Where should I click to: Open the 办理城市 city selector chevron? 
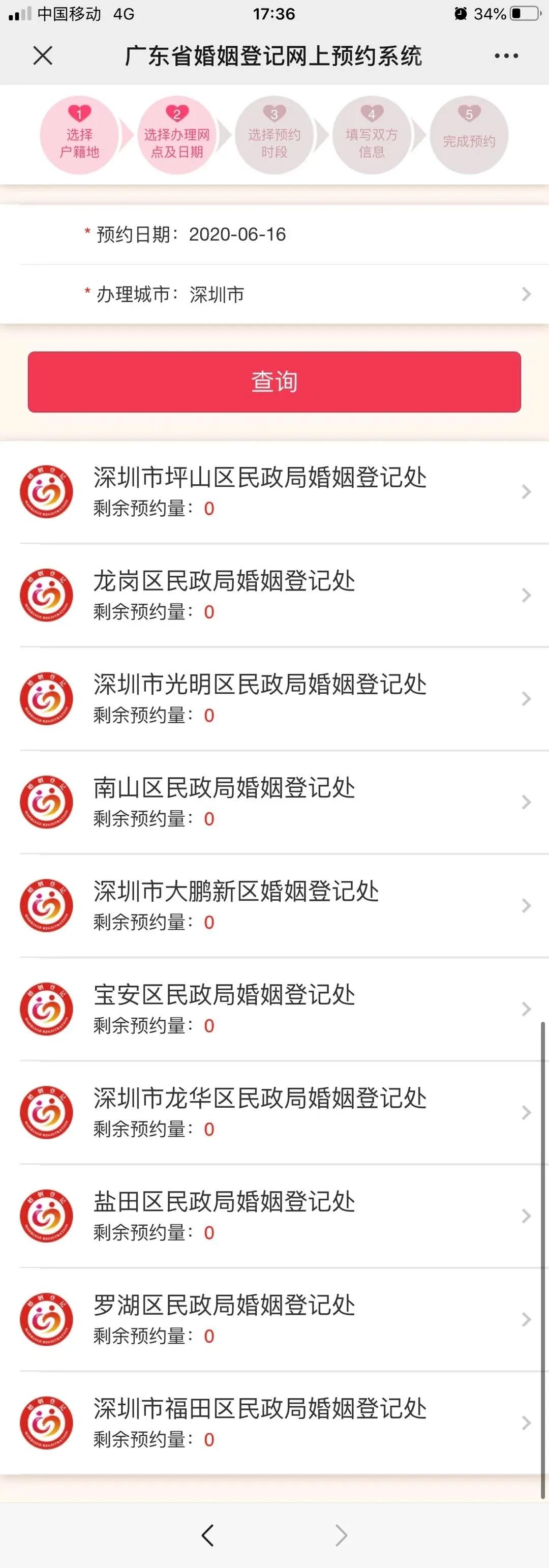[527, 295]
